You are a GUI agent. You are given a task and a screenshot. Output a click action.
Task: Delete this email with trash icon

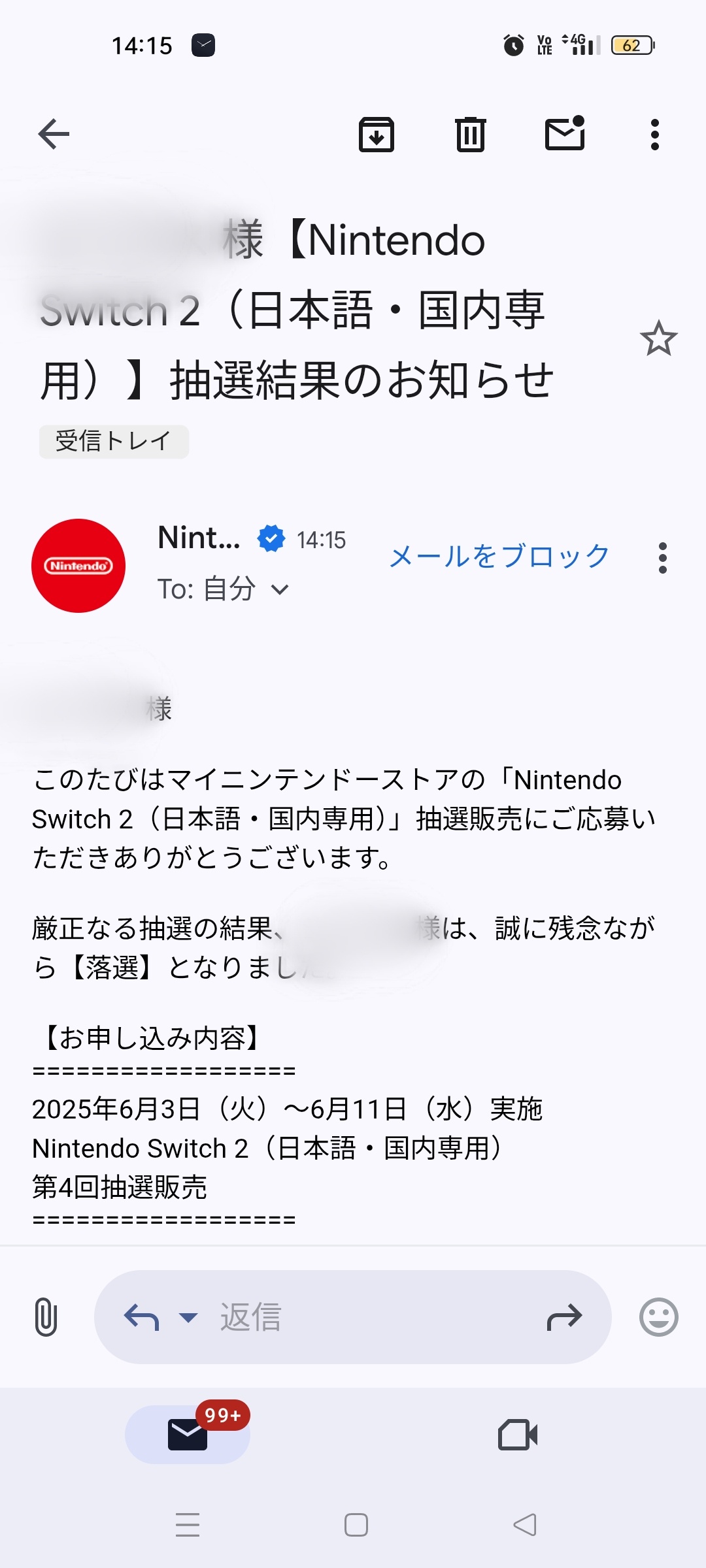[470, 135]
